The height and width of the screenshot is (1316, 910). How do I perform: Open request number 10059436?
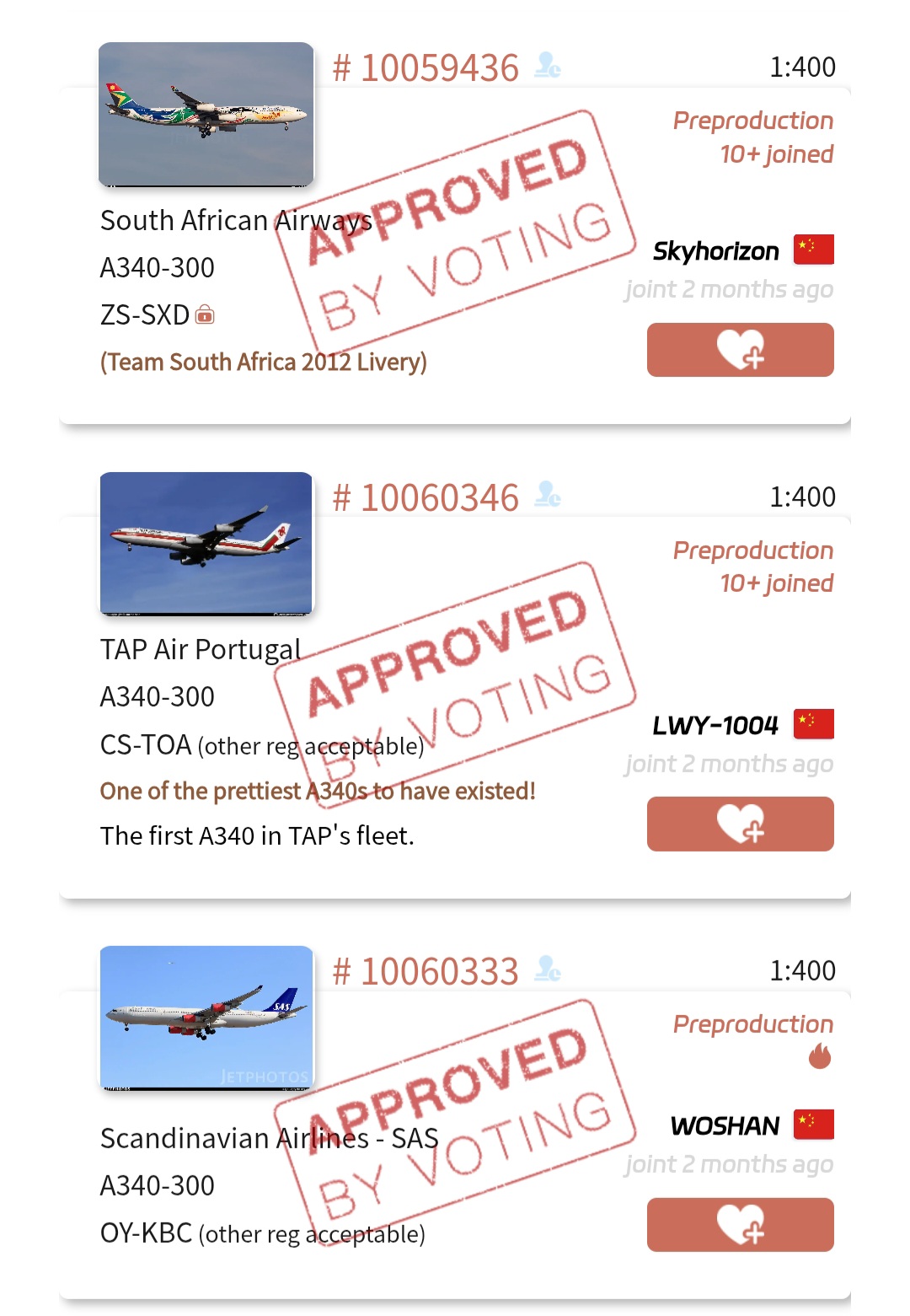(426, 68)
